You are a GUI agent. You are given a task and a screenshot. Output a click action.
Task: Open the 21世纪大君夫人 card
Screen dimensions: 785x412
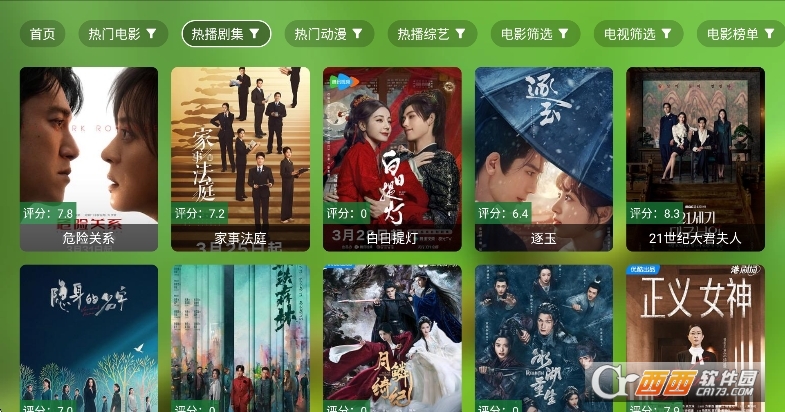pyautogui.click(x=695, y=158)
